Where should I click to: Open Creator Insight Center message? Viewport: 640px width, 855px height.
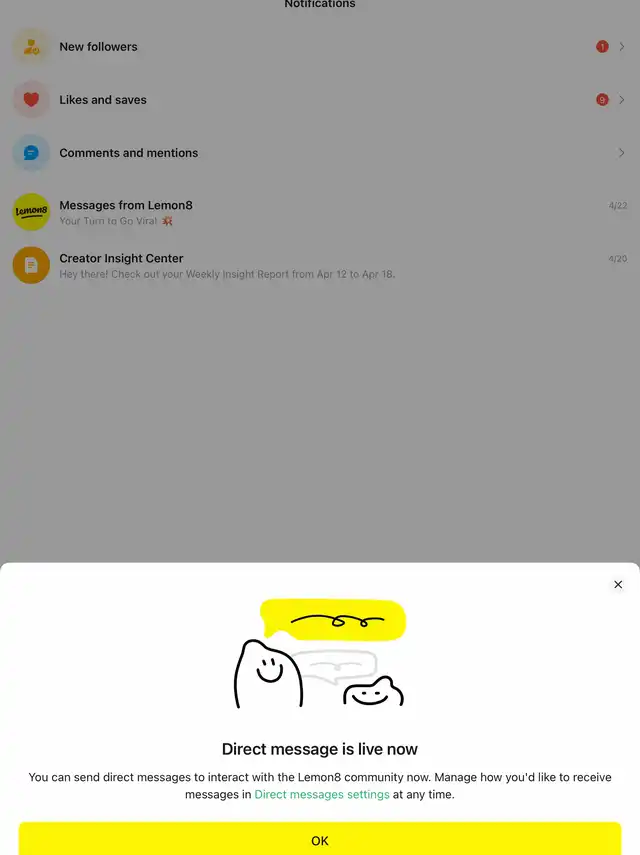click(320, 266)
